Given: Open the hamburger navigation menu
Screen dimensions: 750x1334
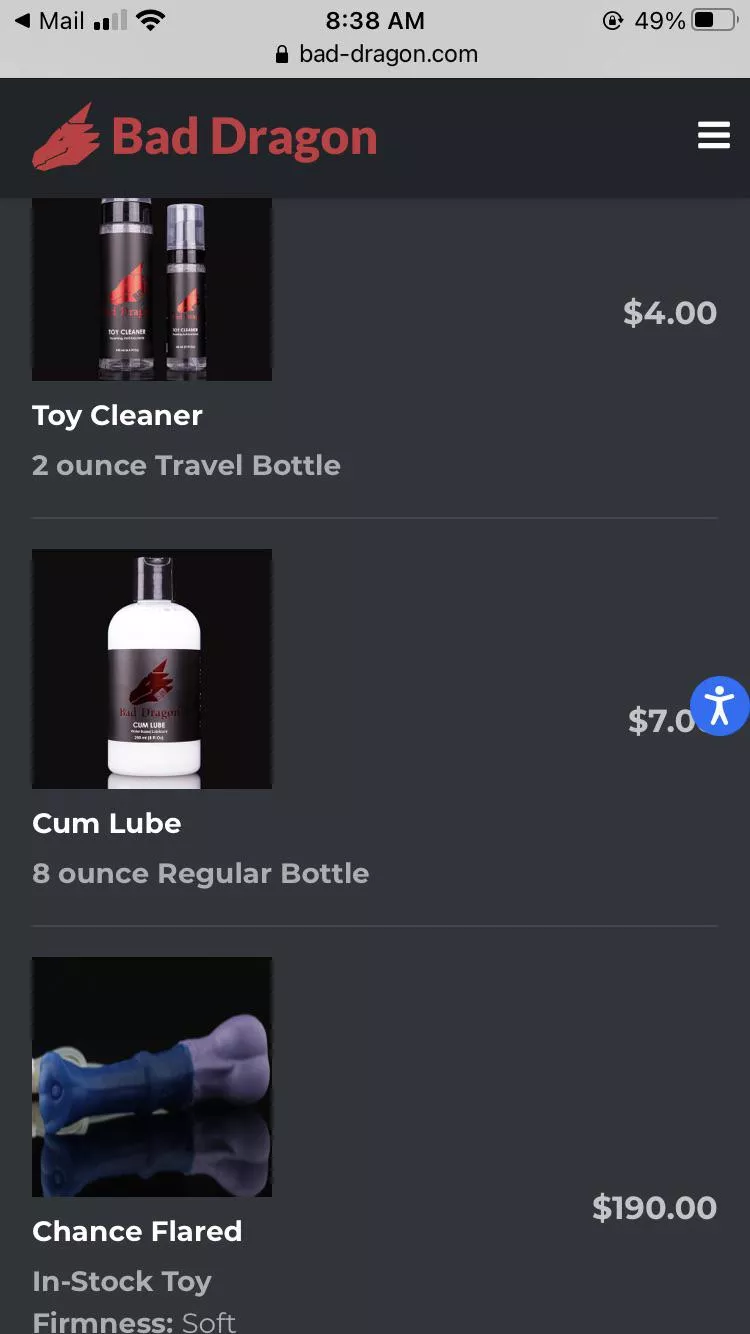Looking at the screenshot, I should (713, 135).
